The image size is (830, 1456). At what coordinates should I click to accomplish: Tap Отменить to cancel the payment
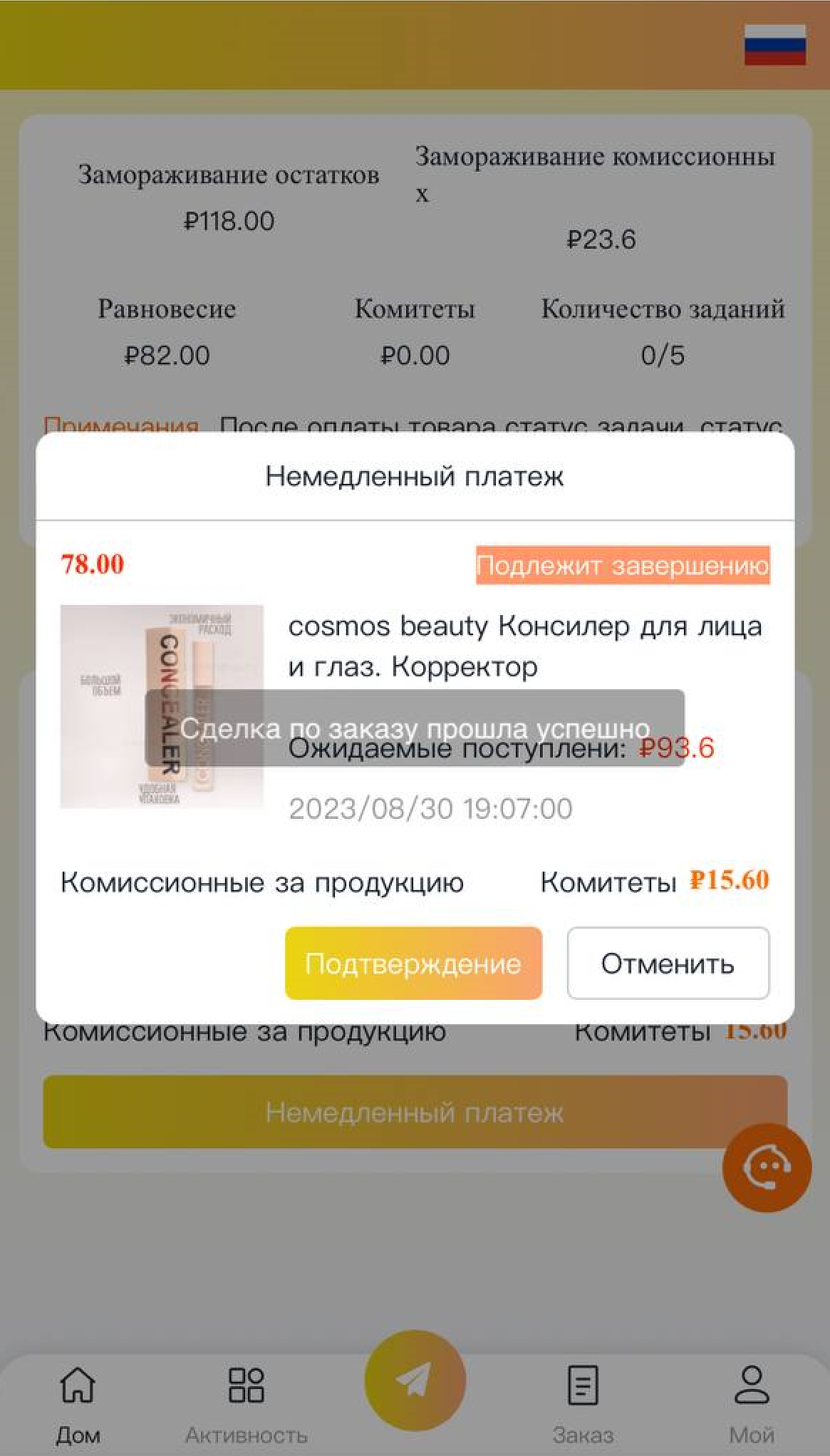(668, 963)
